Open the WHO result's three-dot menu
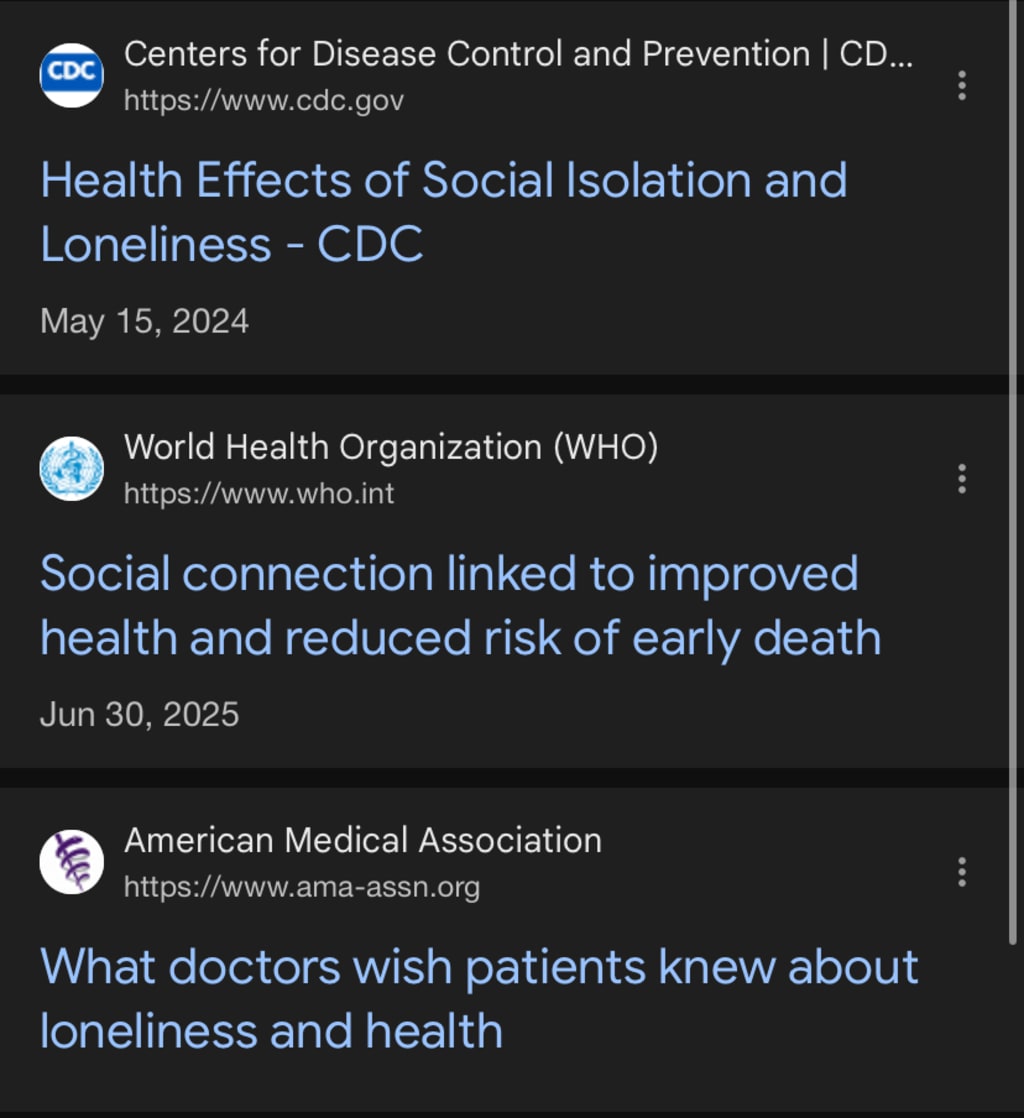This screenshot has height=1118, width=1024. click(961, 478)
